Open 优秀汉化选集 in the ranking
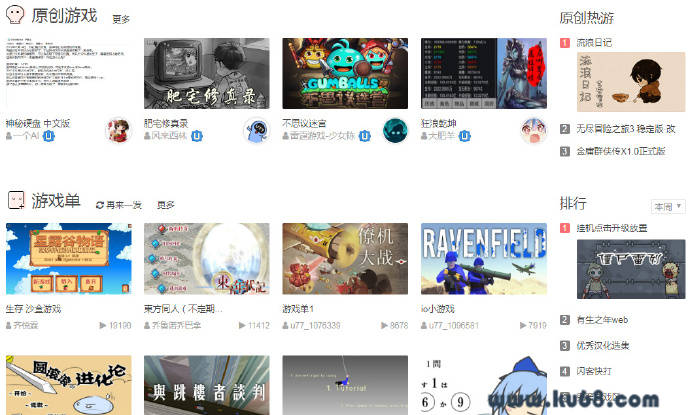The width and height of the screenshot is (690, 415). click(x=602, y=345)
